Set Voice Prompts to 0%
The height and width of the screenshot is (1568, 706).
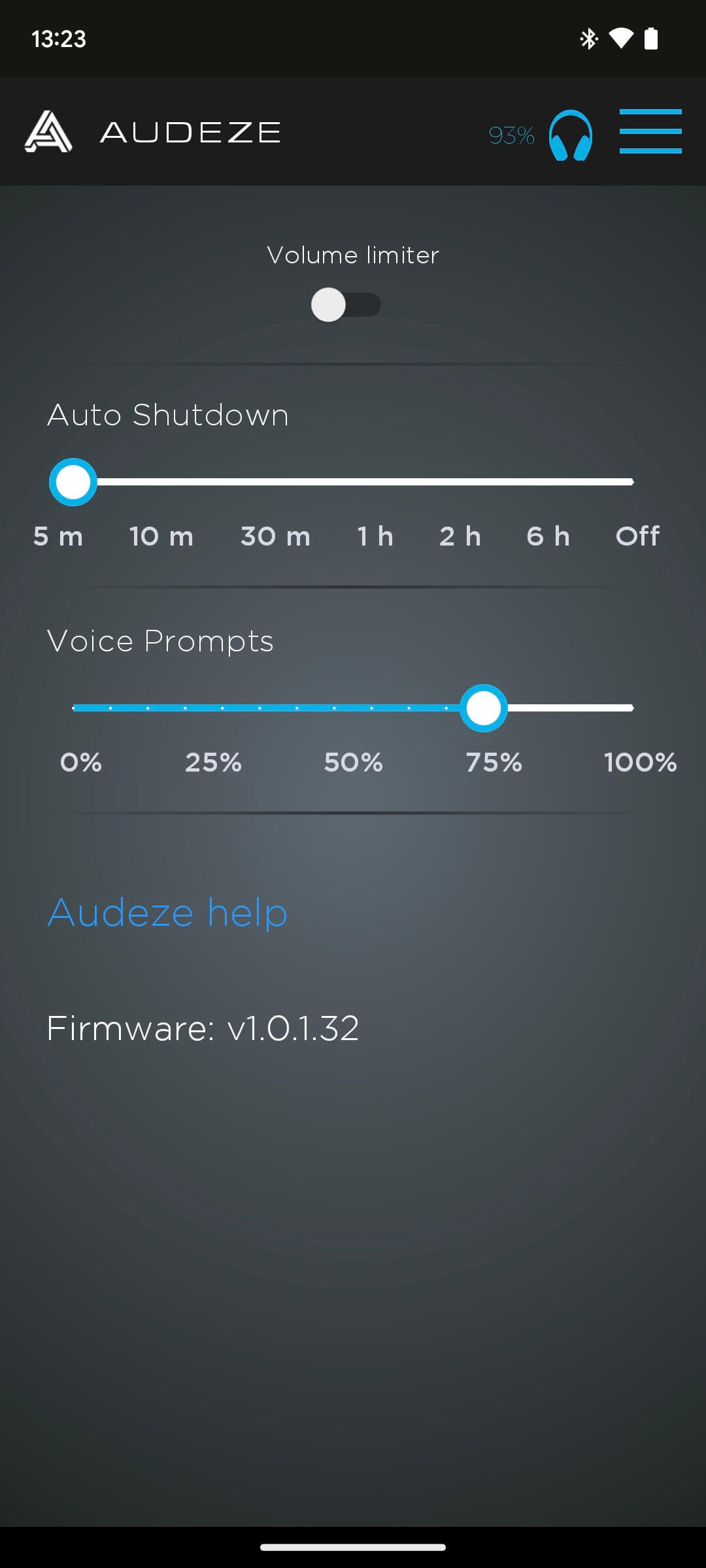74,708
